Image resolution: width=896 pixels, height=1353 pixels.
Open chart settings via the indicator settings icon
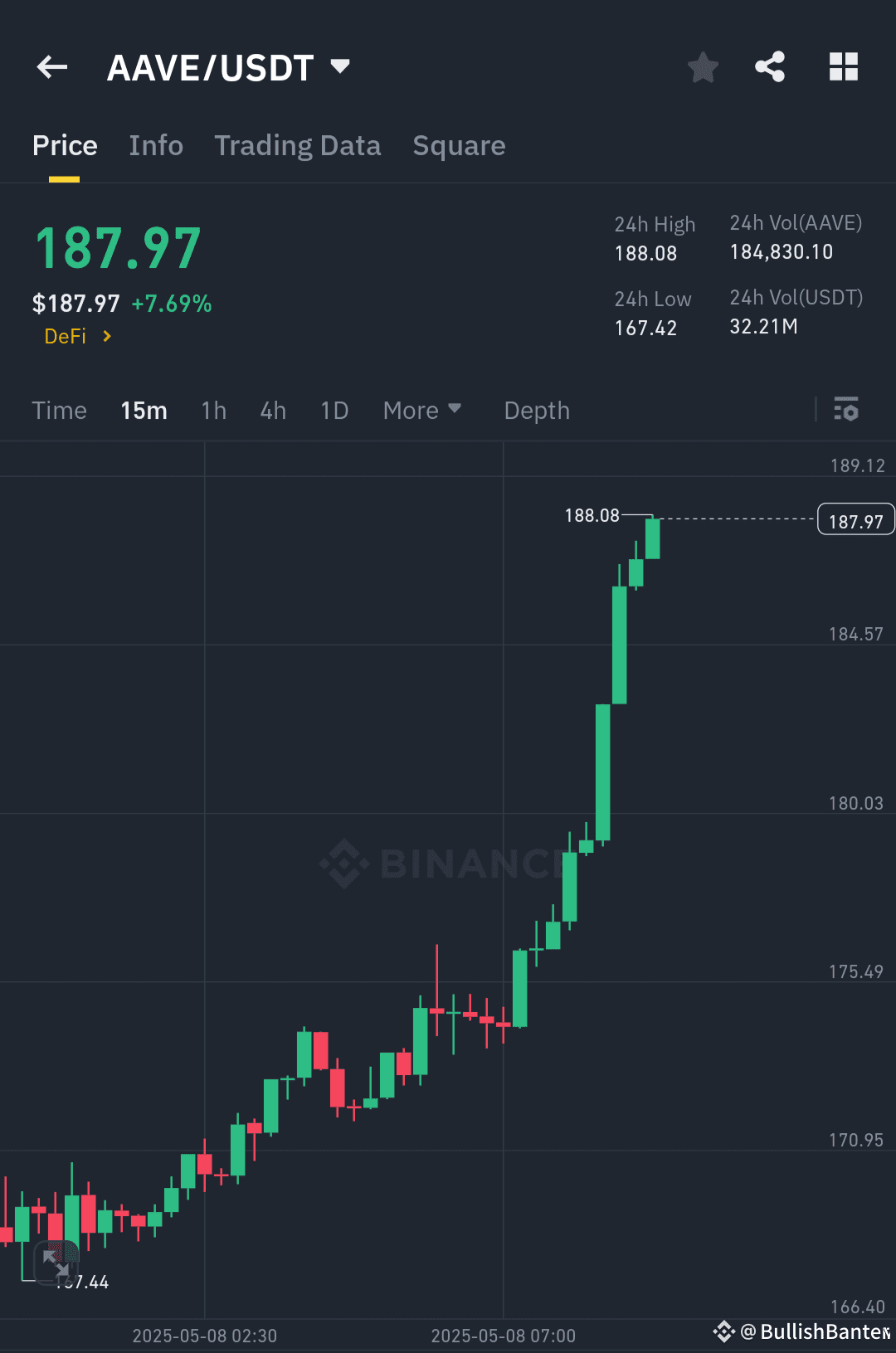click(846, 410)
